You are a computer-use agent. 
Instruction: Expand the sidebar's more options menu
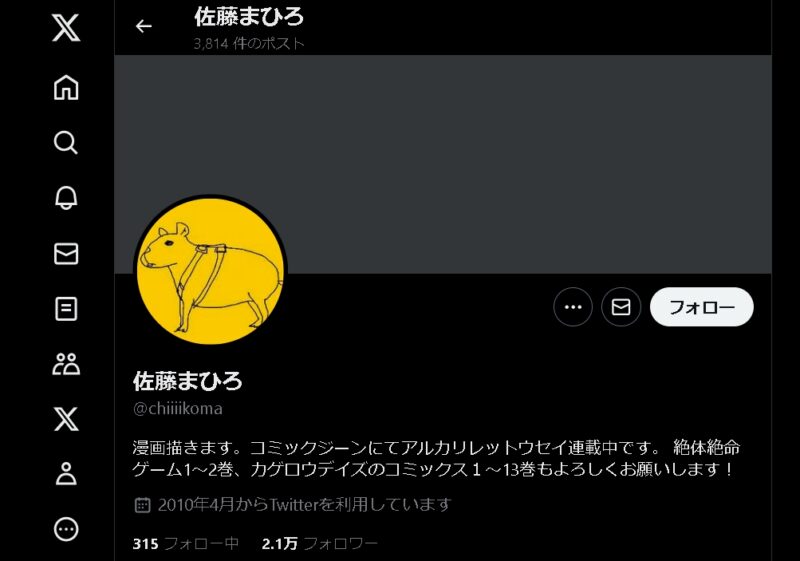pos(66,529)
